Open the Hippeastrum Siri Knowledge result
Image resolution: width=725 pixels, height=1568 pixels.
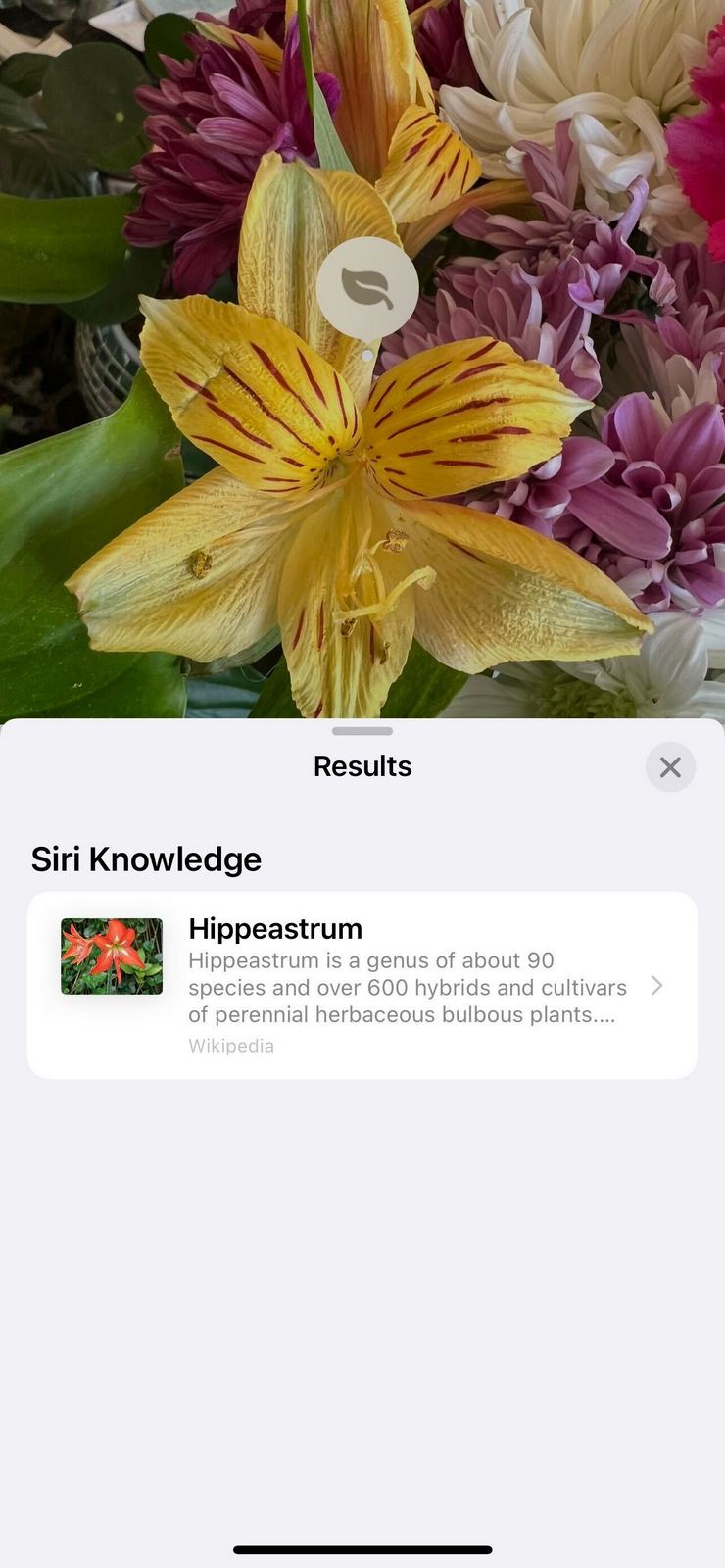pos(362,985)
